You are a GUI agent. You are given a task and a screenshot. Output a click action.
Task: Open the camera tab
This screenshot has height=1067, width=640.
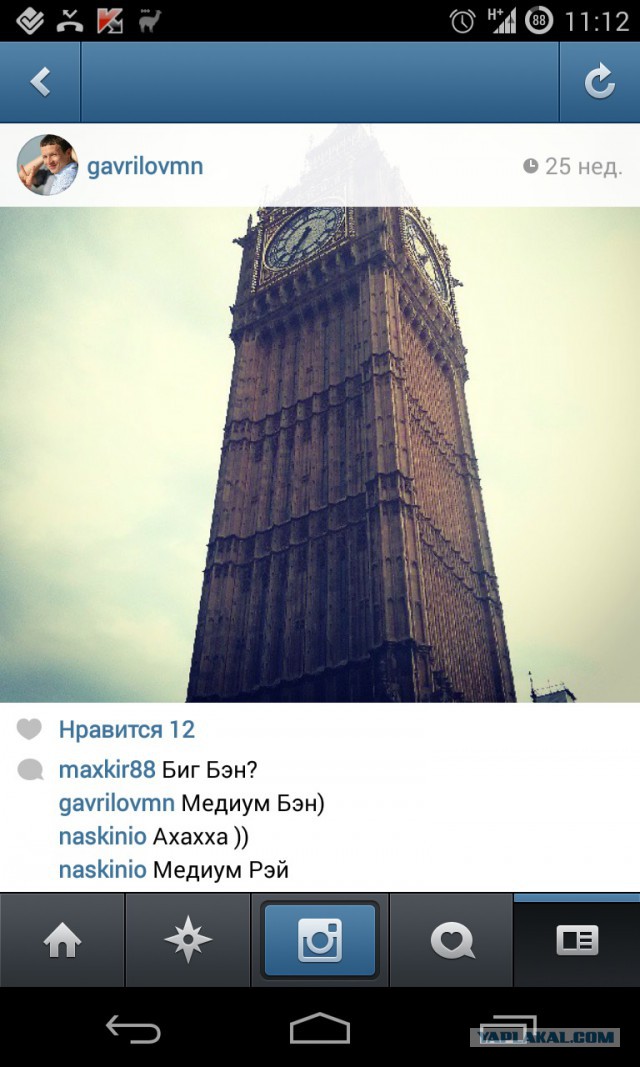pyautogui.click(x=320, y=941)
